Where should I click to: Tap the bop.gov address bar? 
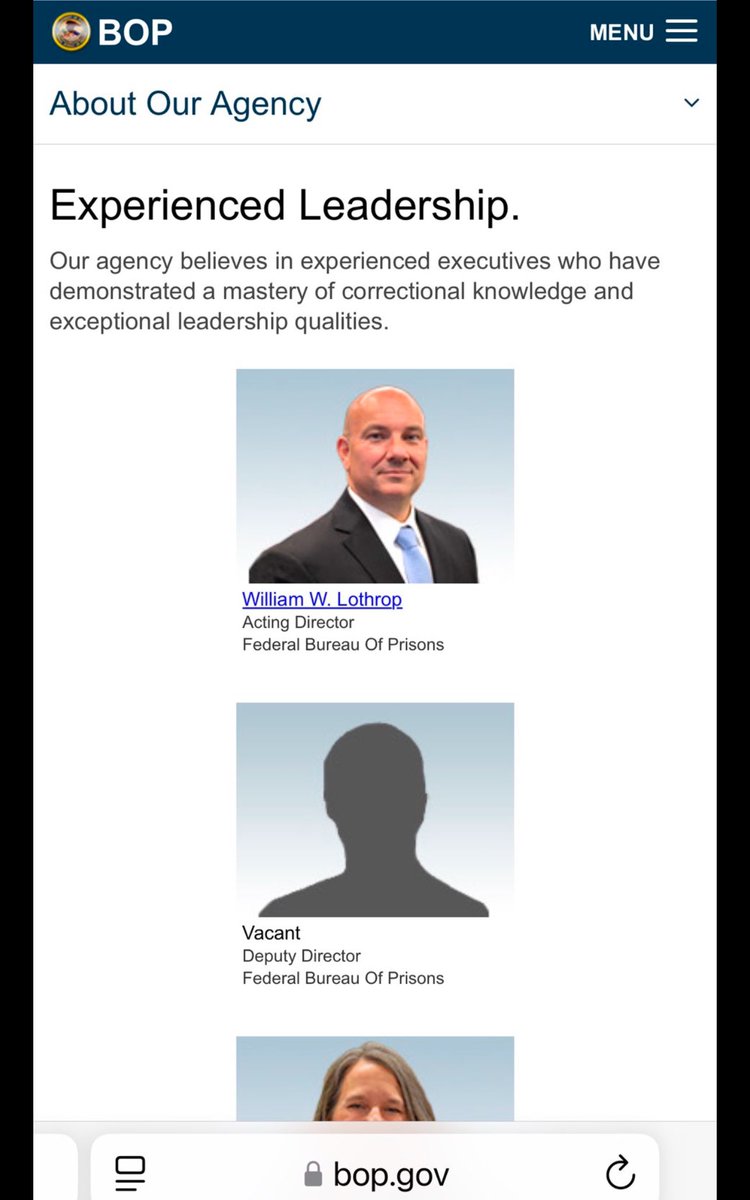coord(376,1173)
